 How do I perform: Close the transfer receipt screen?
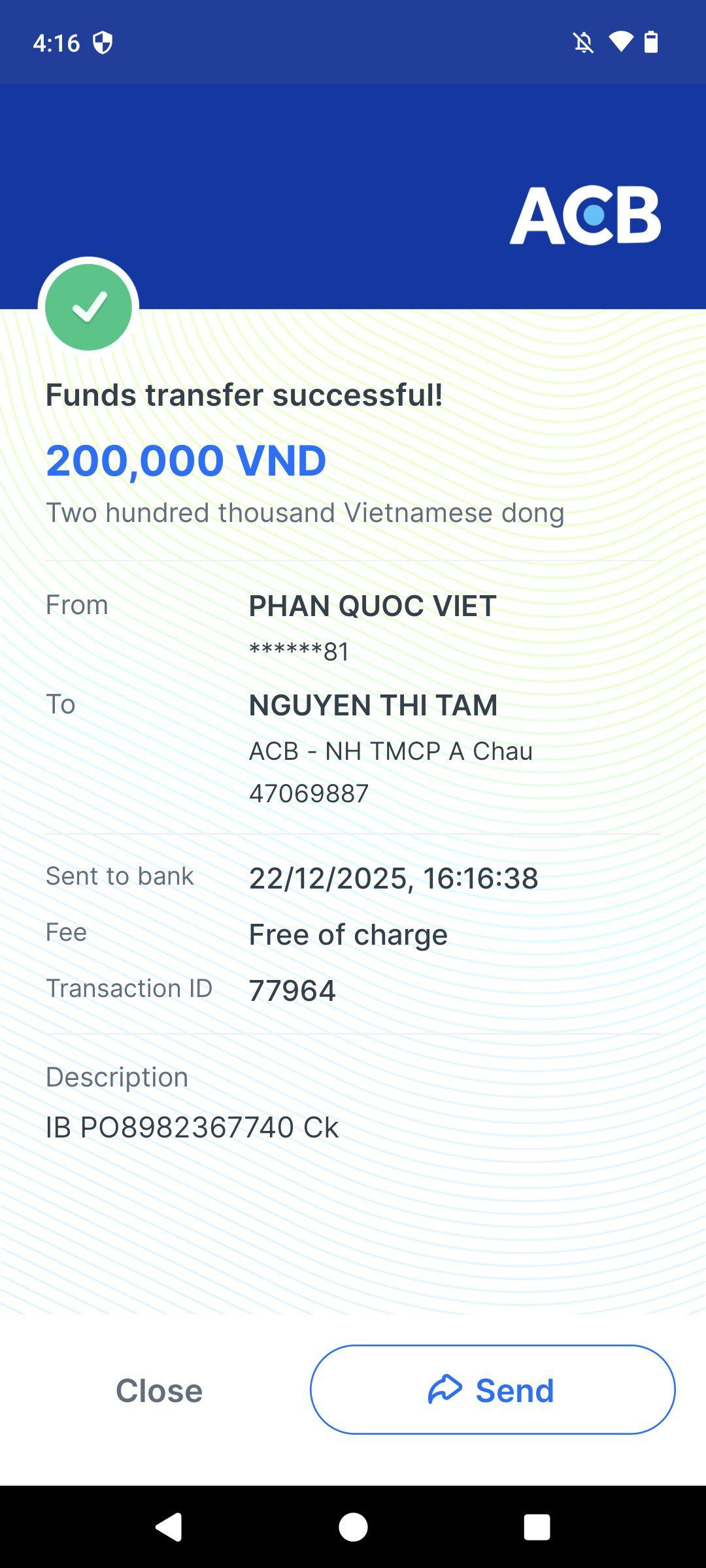(x=159, y=1390)
